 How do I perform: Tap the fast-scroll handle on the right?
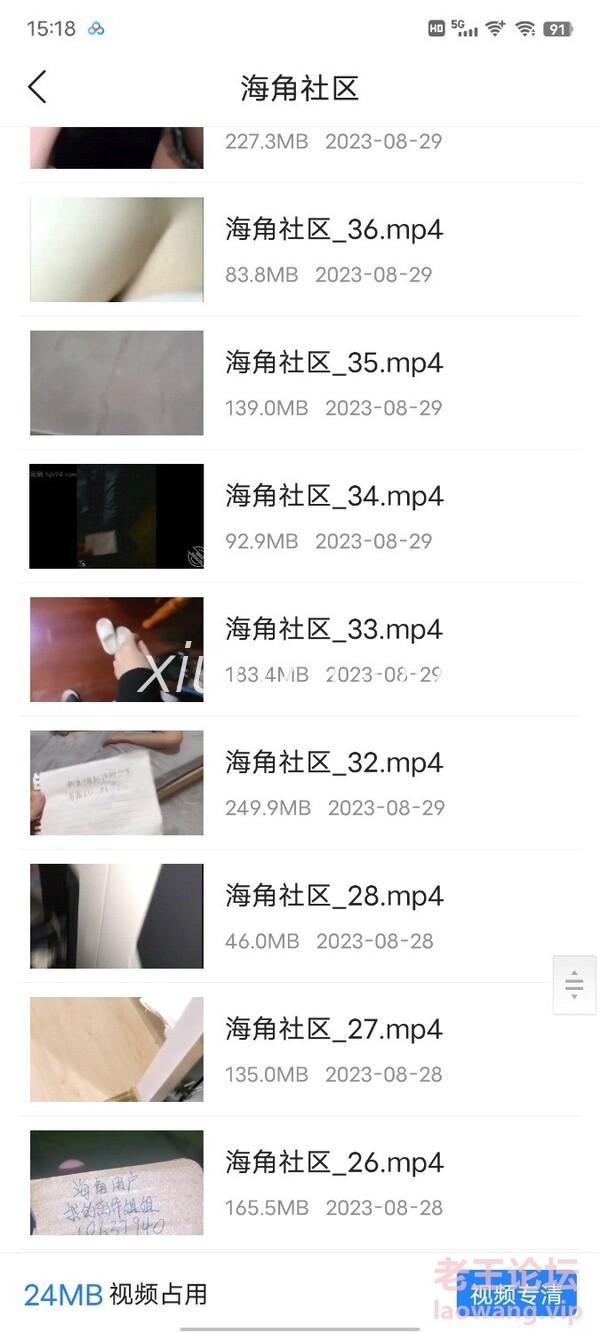click(x=574, y=984)
